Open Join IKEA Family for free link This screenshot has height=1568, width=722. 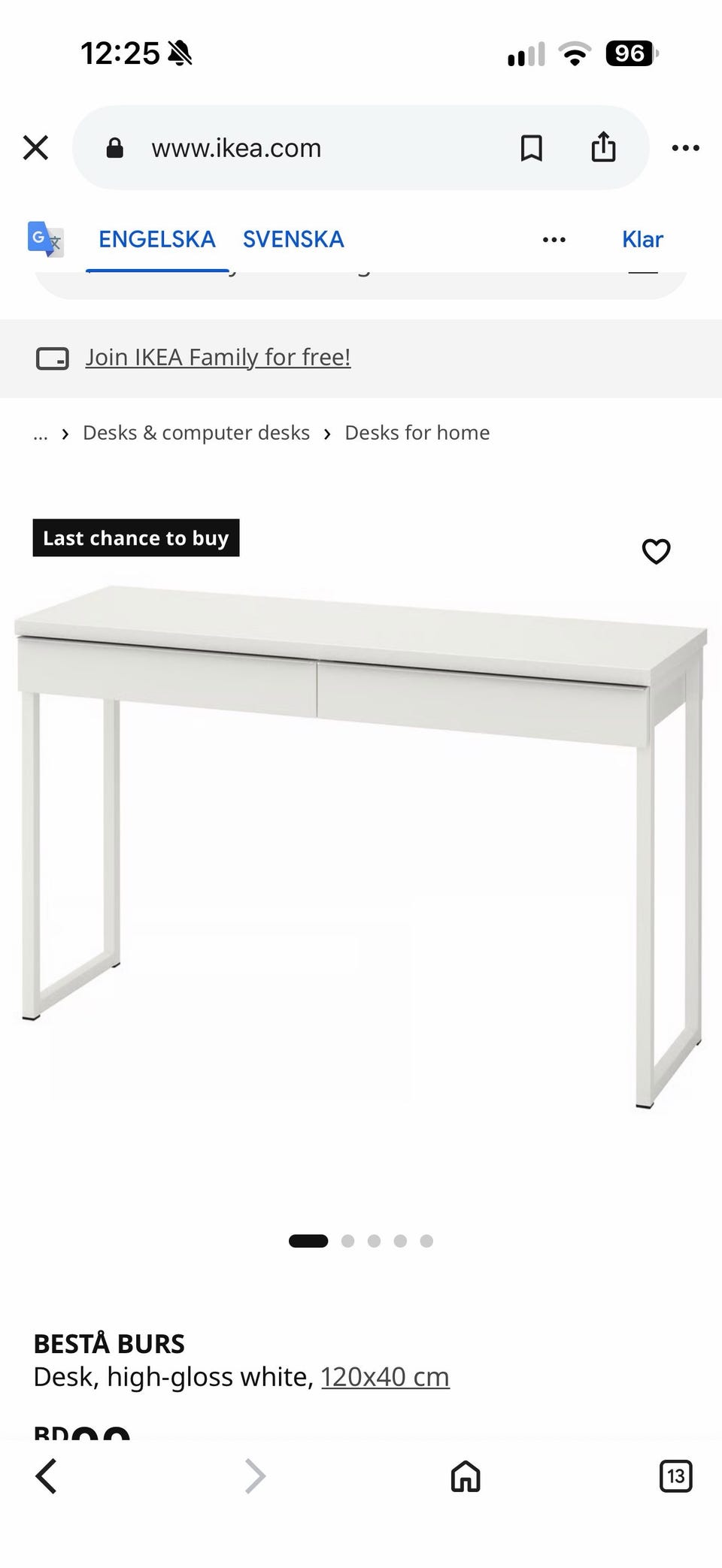pos(218,357)
